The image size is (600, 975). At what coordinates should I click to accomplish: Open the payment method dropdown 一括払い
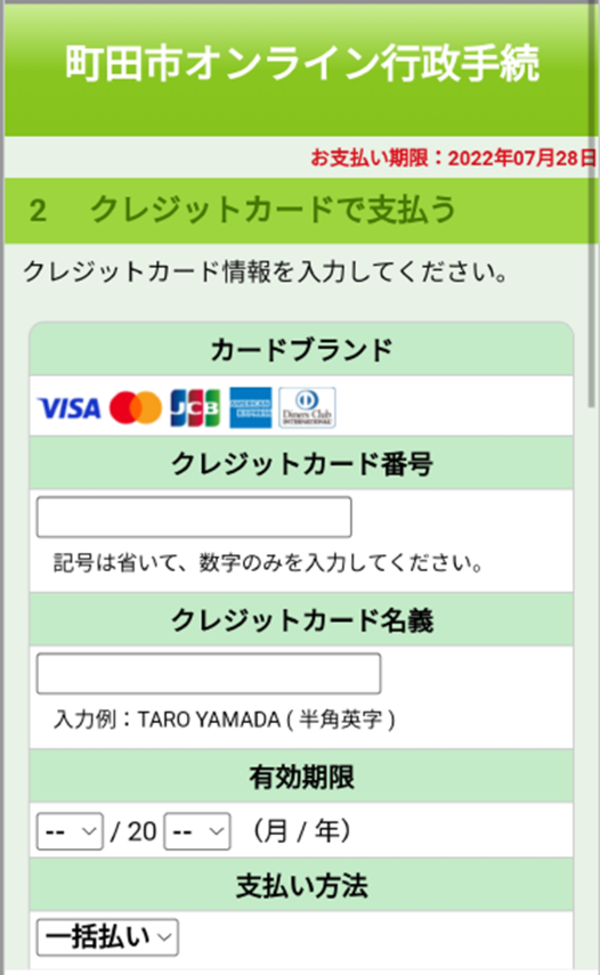click(107, 937)
